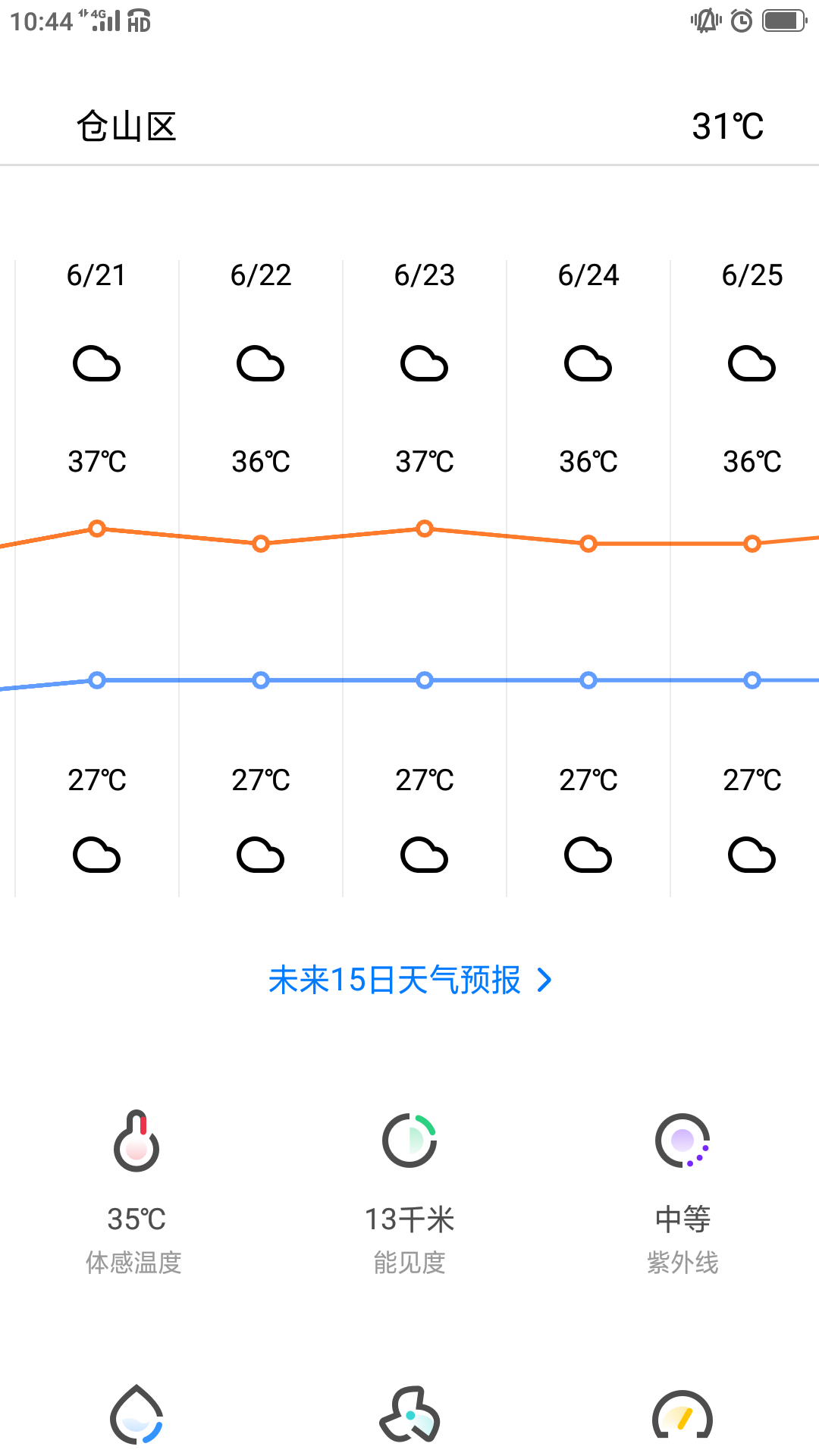Open the 未来15日天气预报 forecast link
The width and height of the screenshot is (819, 1456).
tap(409, 980)
